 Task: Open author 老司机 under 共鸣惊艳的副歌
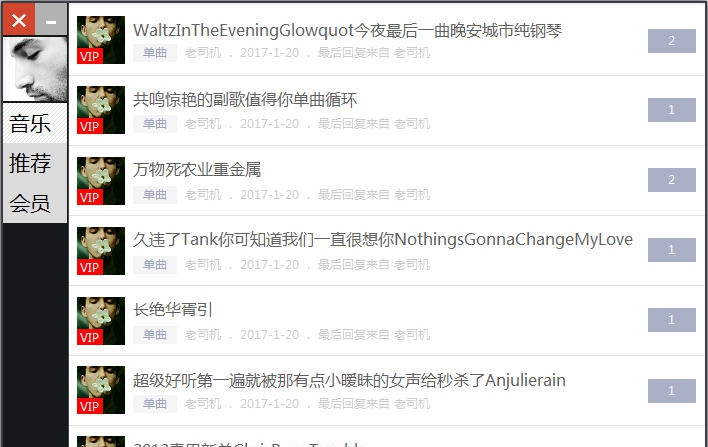[x=203, y=124]
